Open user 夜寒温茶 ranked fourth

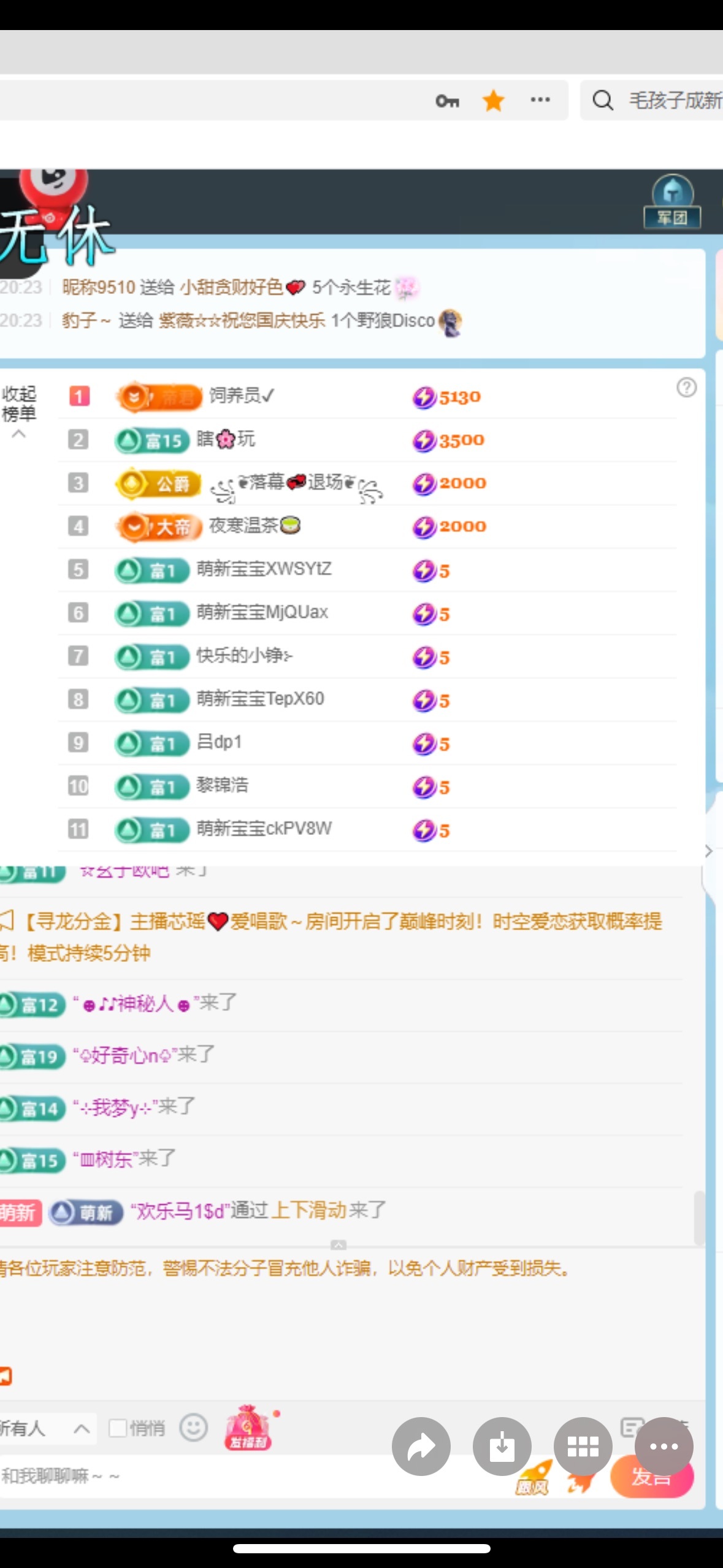pos(253,526)
